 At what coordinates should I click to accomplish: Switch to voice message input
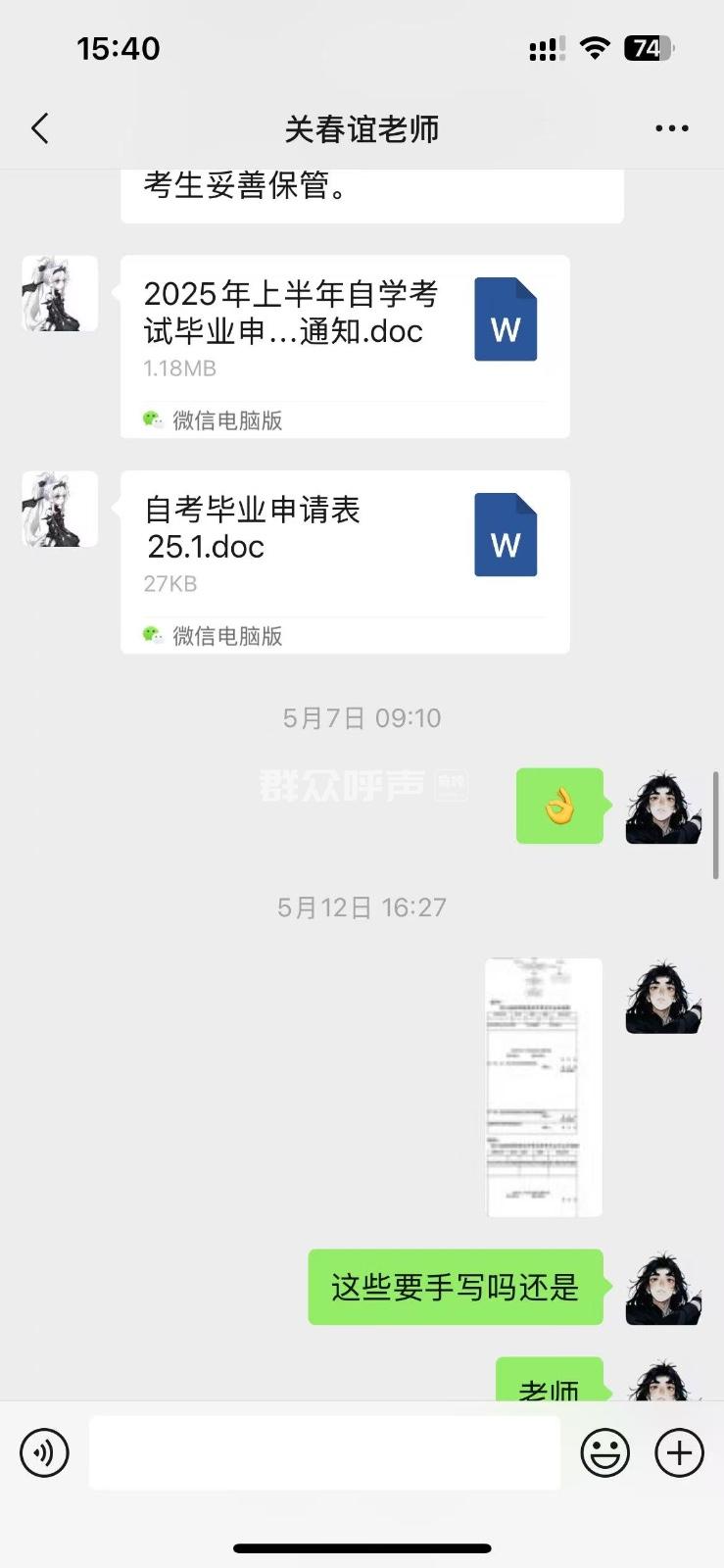[x=44, y=1452]
